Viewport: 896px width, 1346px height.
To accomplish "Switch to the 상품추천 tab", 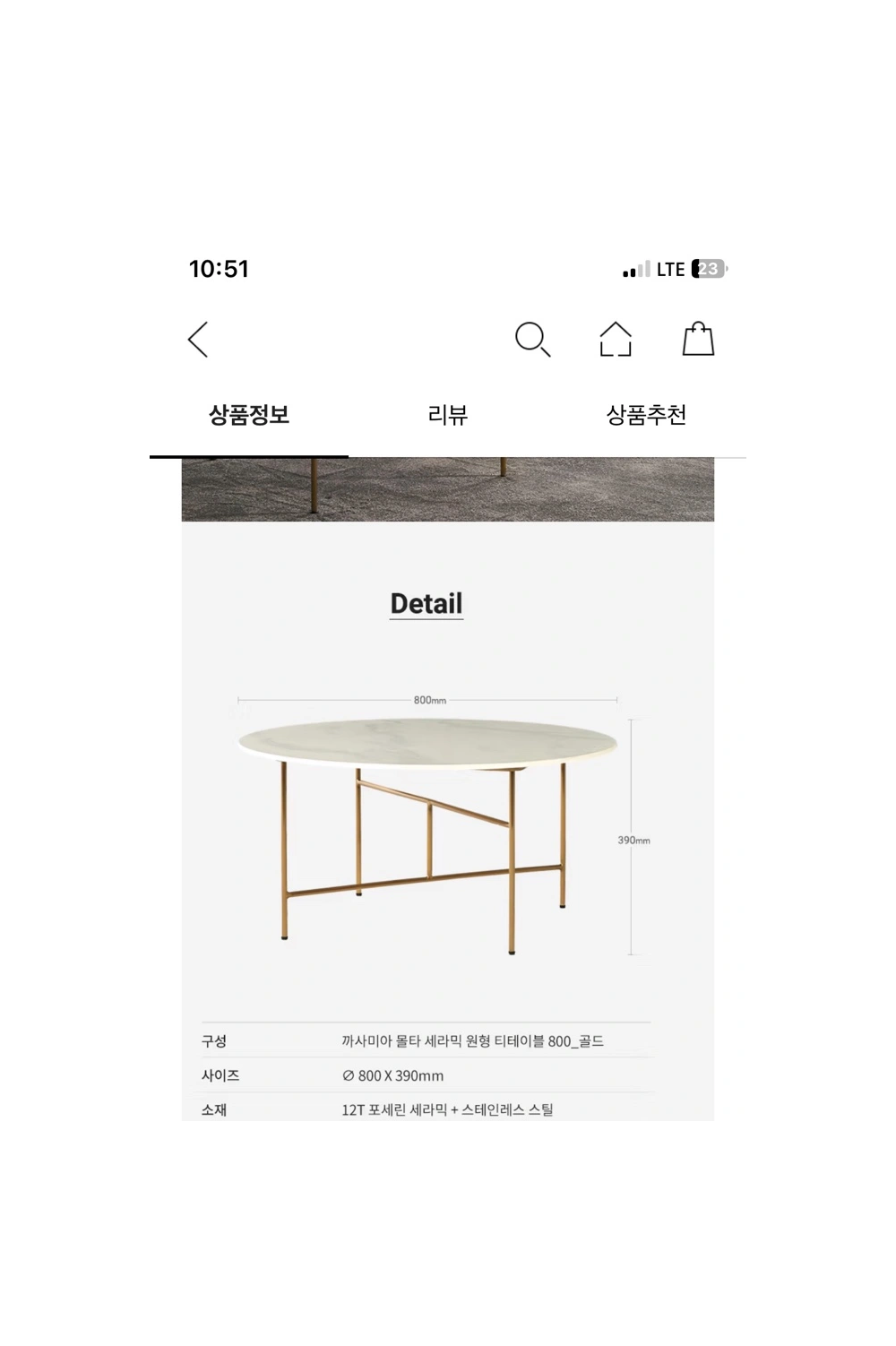I will point(646,415).
